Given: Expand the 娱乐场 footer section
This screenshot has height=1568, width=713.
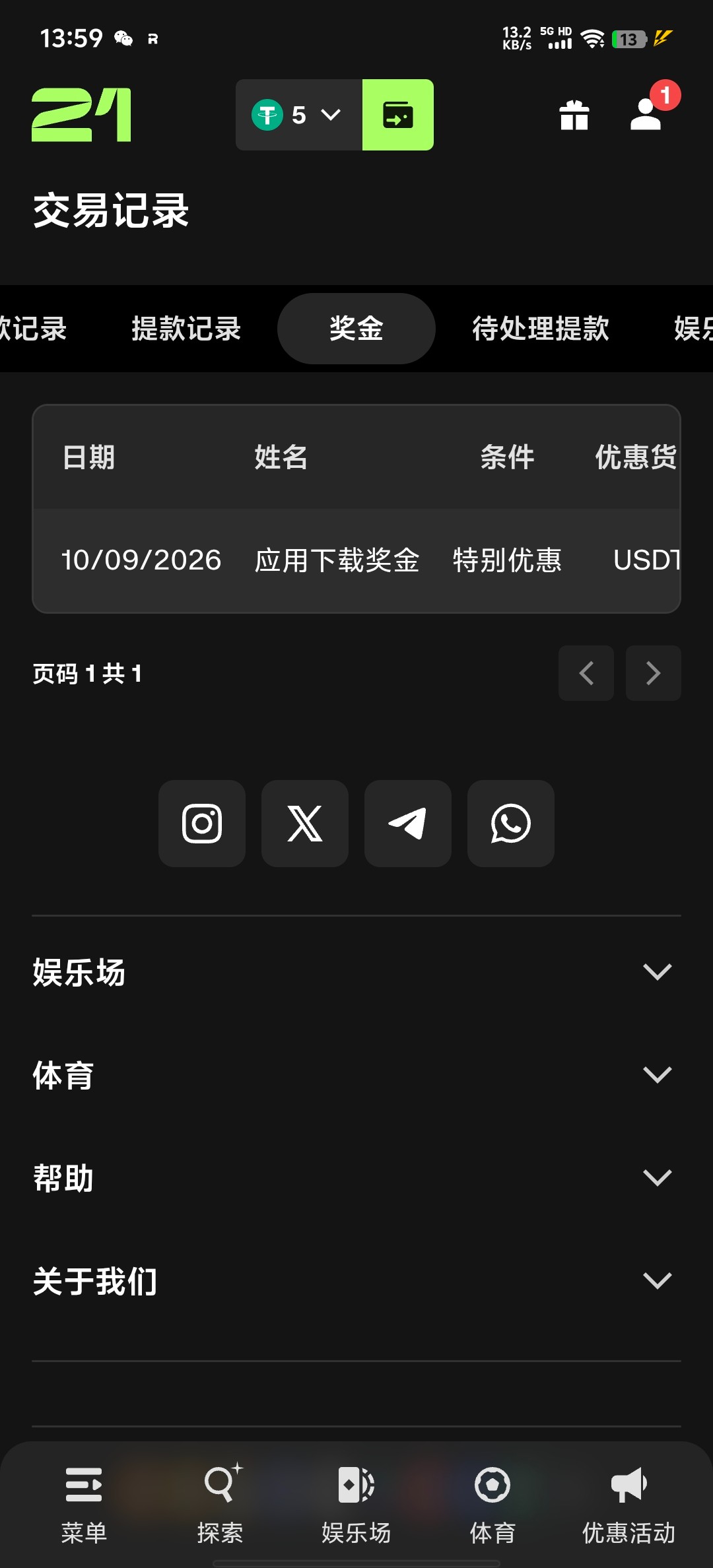Looking at the screenshot, I should [x=356, y=972].
